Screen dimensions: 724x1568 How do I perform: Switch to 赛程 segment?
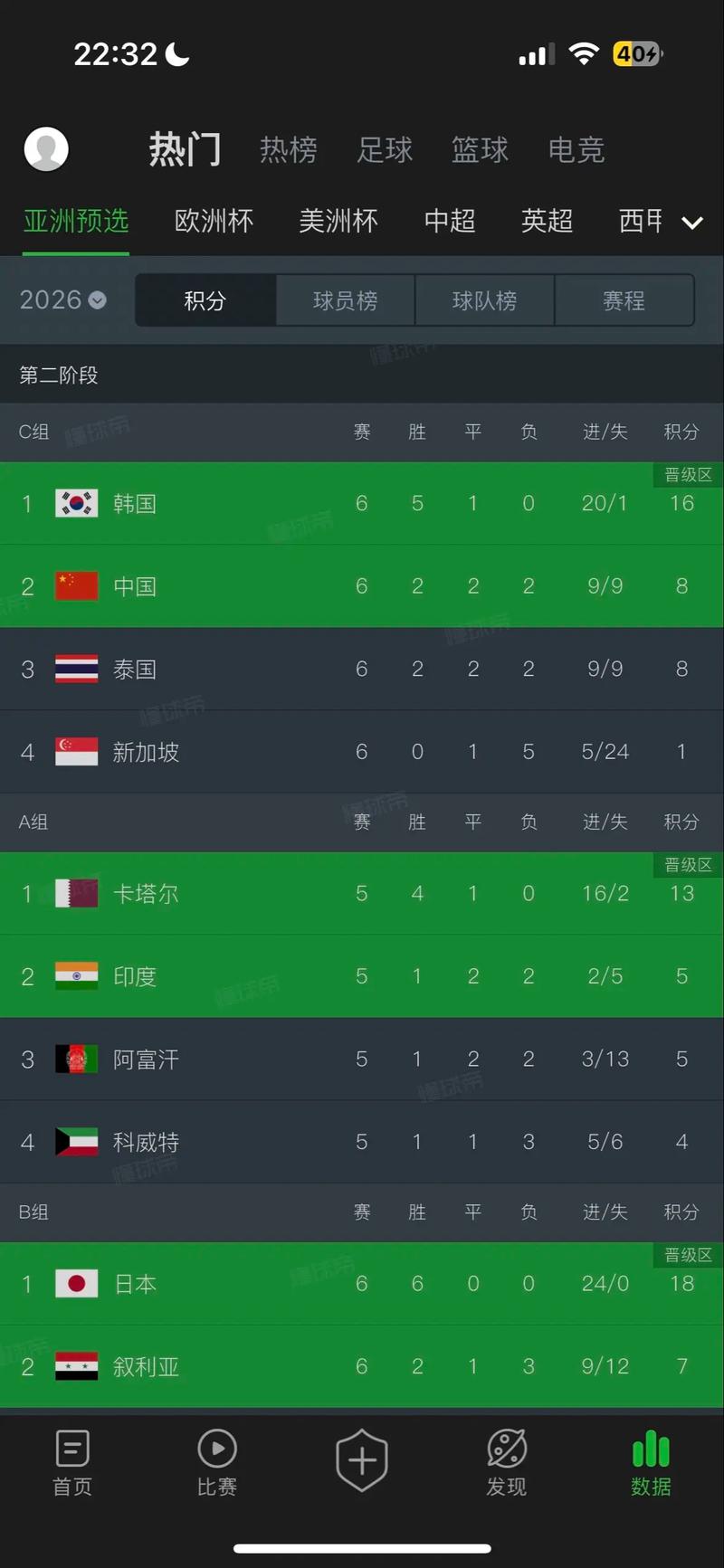point(624,300)
